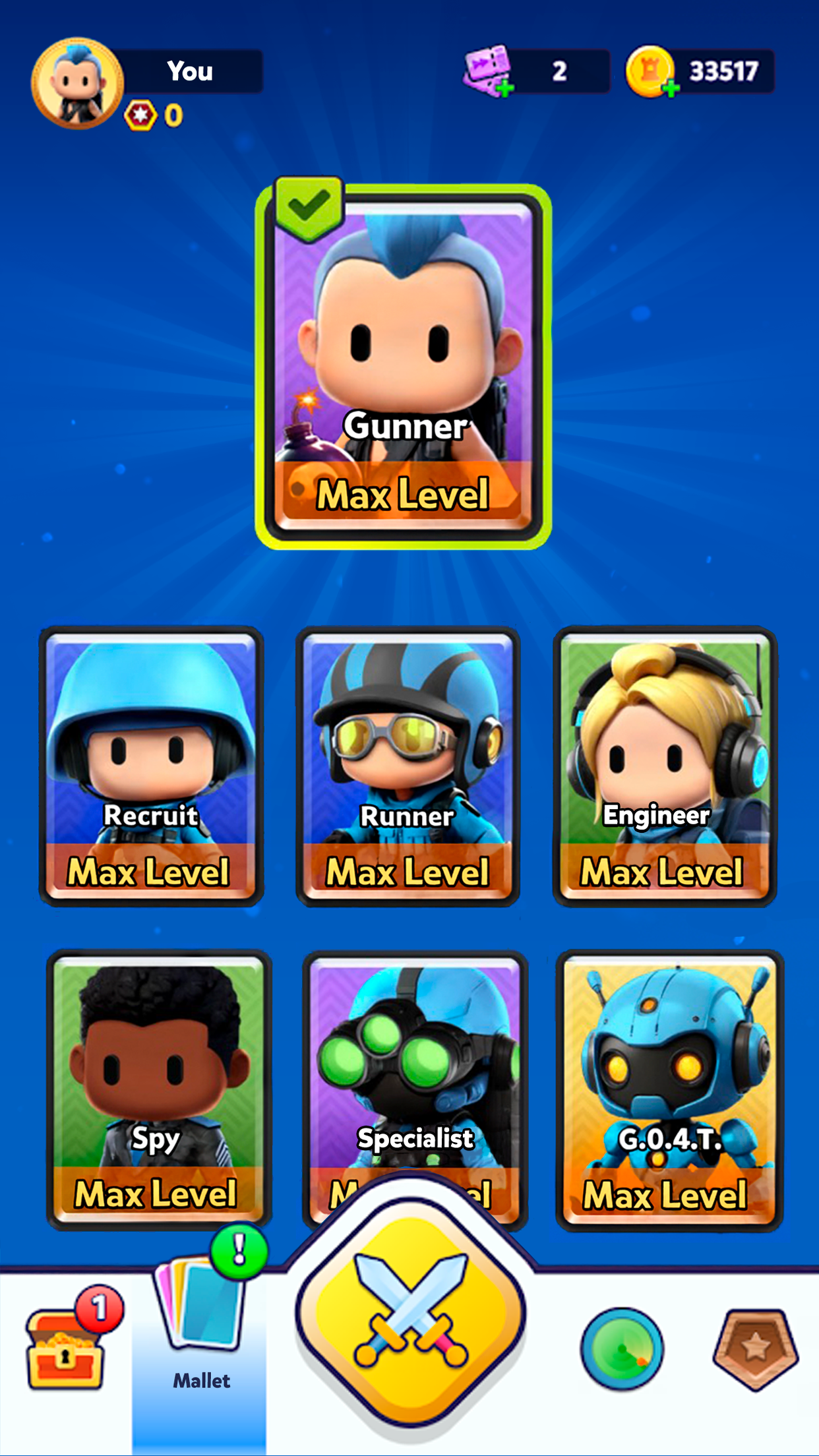Image resolution: width=819 pixels, height=1456 pixels.
Task: Select the G.O.4.T. robot card
Action: [669, 1089]
